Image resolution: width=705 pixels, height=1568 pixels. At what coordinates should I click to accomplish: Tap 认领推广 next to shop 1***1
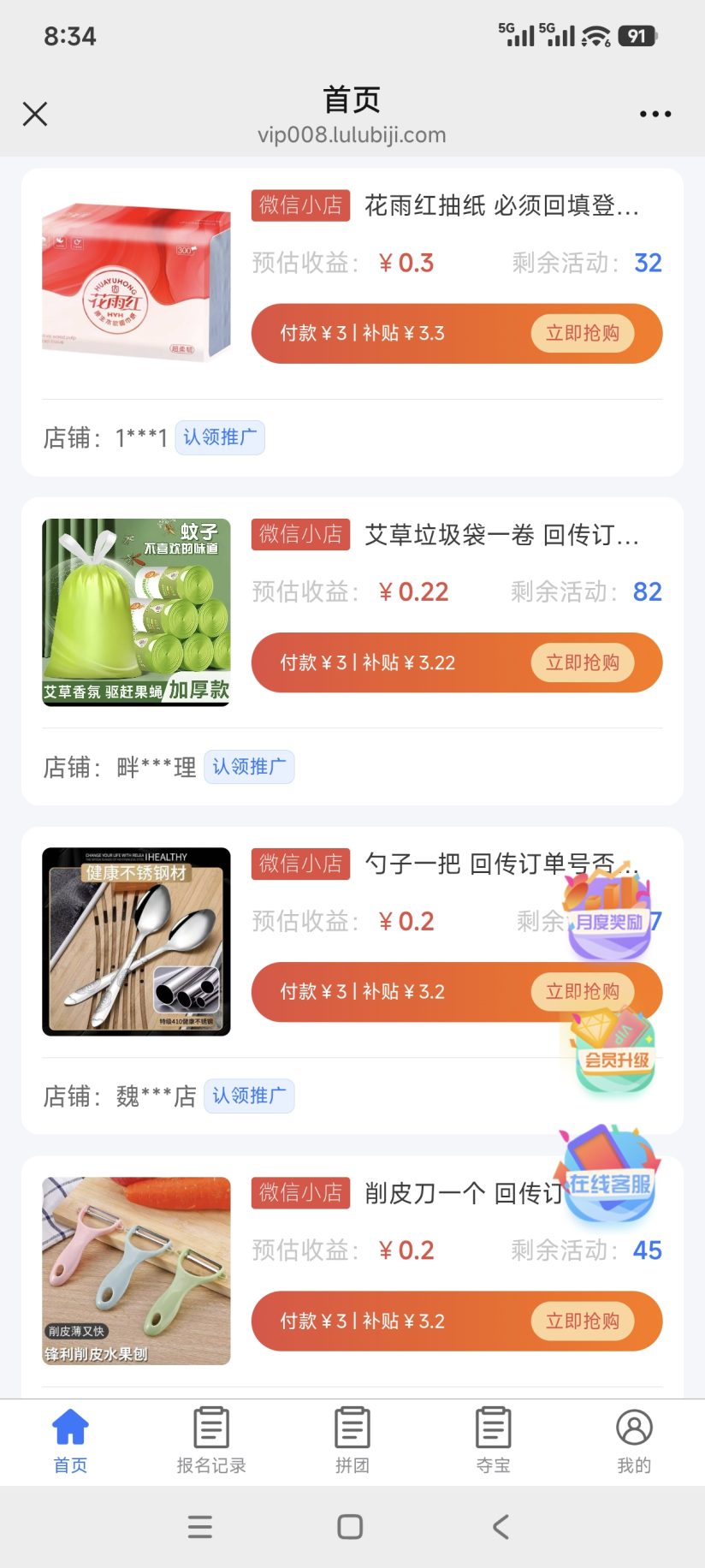tap(220, 437)
